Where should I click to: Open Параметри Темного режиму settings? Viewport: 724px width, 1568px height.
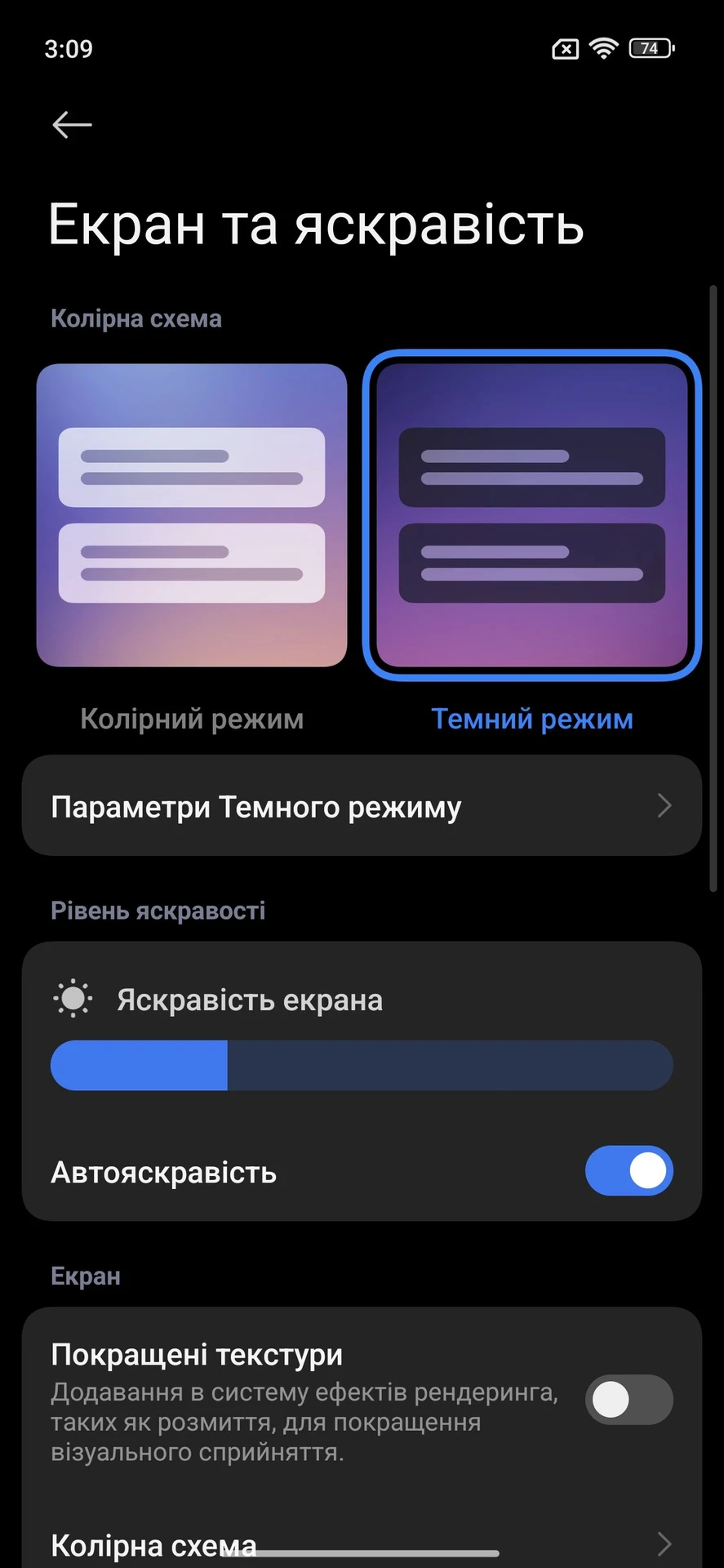pos(362,806)
